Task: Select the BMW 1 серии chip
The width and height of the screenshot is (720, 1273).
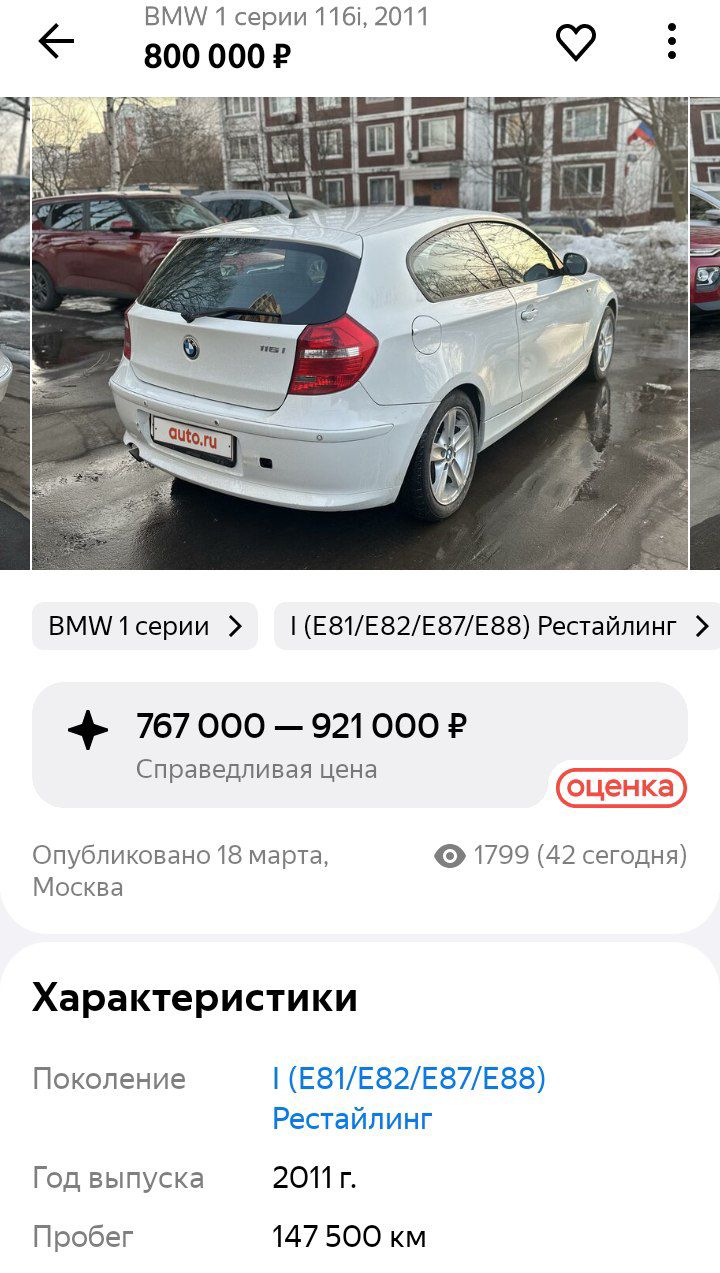Action: [145, 626]
